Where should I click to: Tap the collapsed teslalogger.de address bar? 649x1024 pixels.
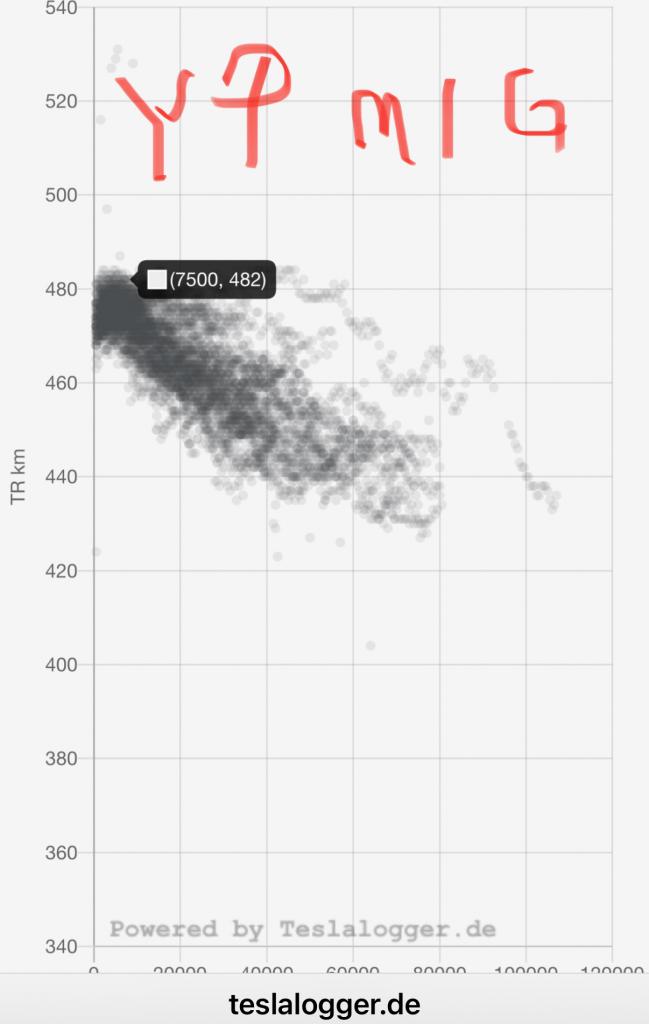coord(324,1002)
